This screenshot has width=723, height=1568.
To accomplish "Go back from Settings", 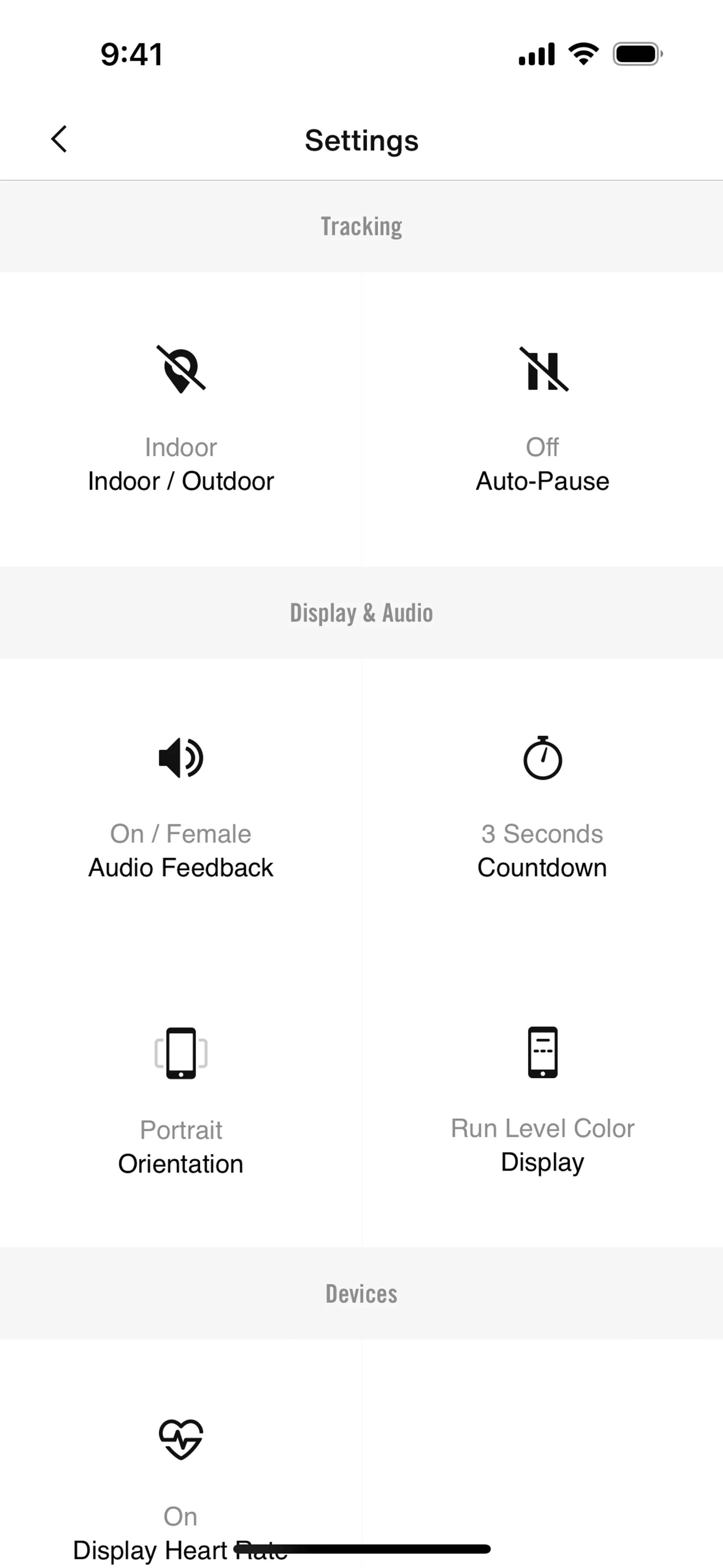I will click(59, 139).
